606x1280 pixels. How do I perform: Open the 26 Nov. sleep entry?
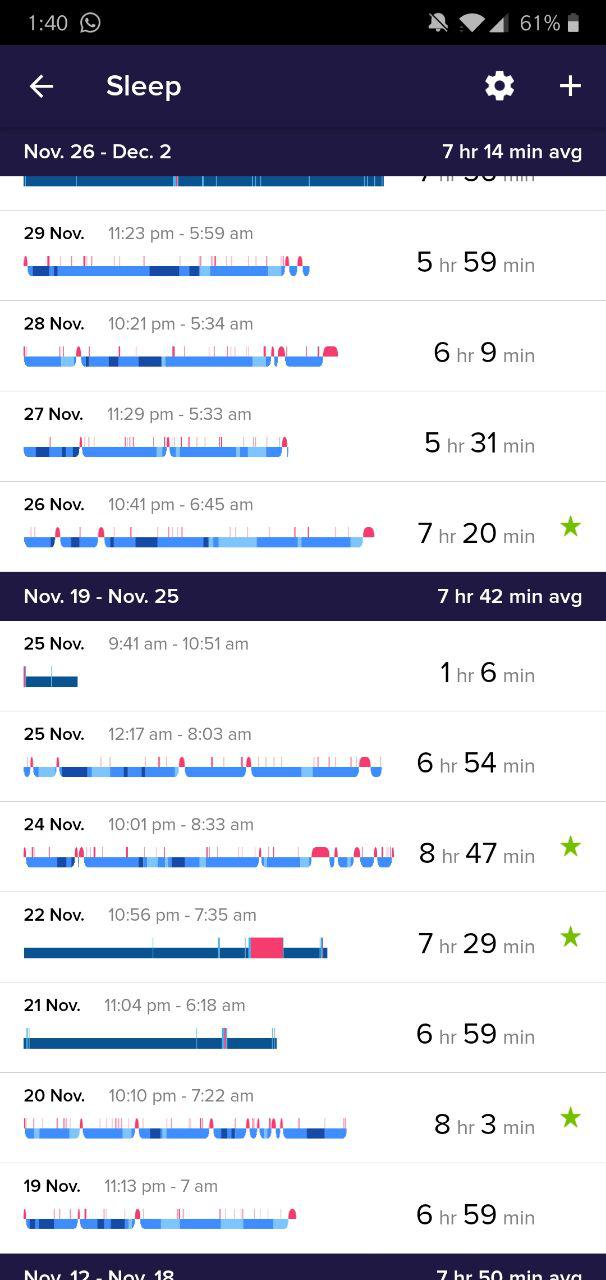[303, 527]
